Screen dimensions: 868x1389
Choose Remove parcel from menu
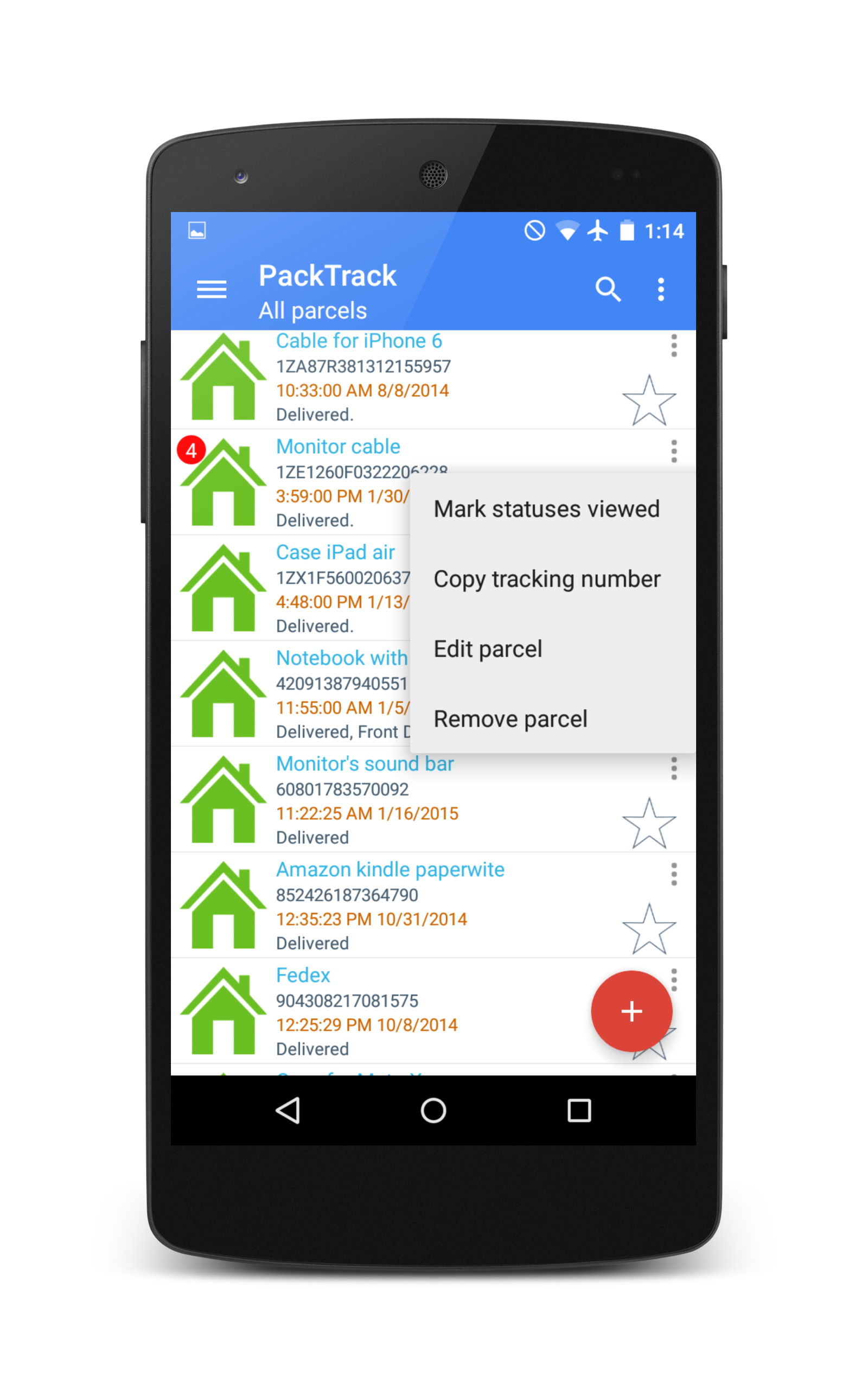point(510,719)
